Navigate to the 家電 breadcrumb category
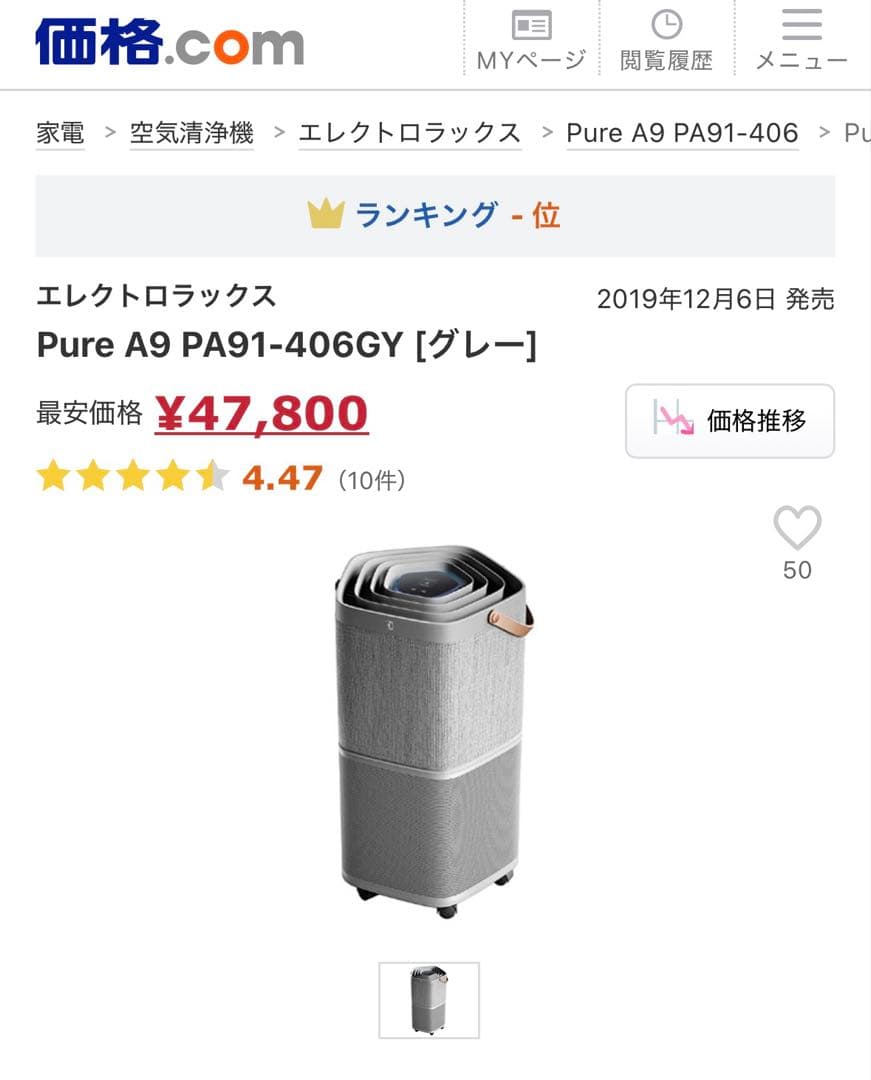 click(x=60, y=131)
